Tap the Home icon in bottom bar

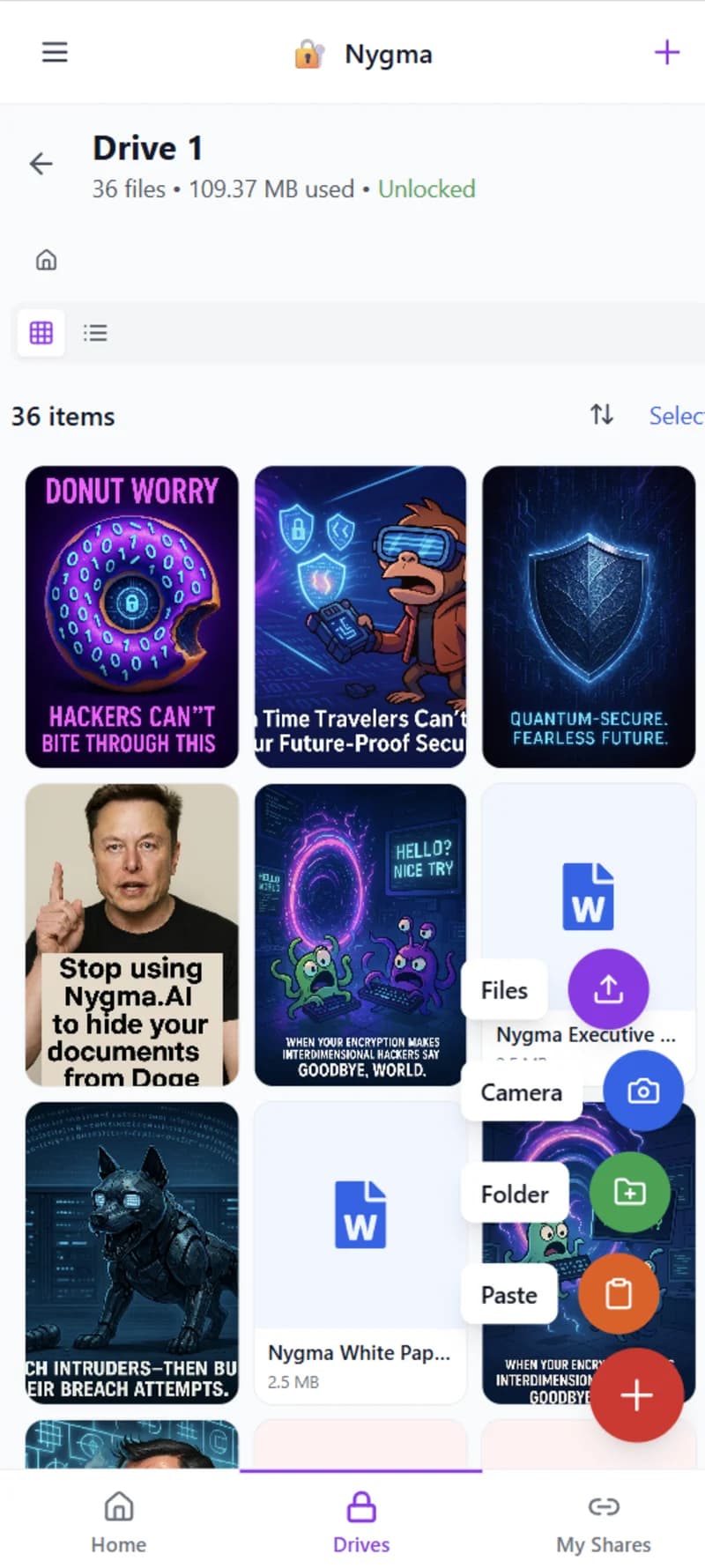pyautogui.click(x=118, y=1506)
